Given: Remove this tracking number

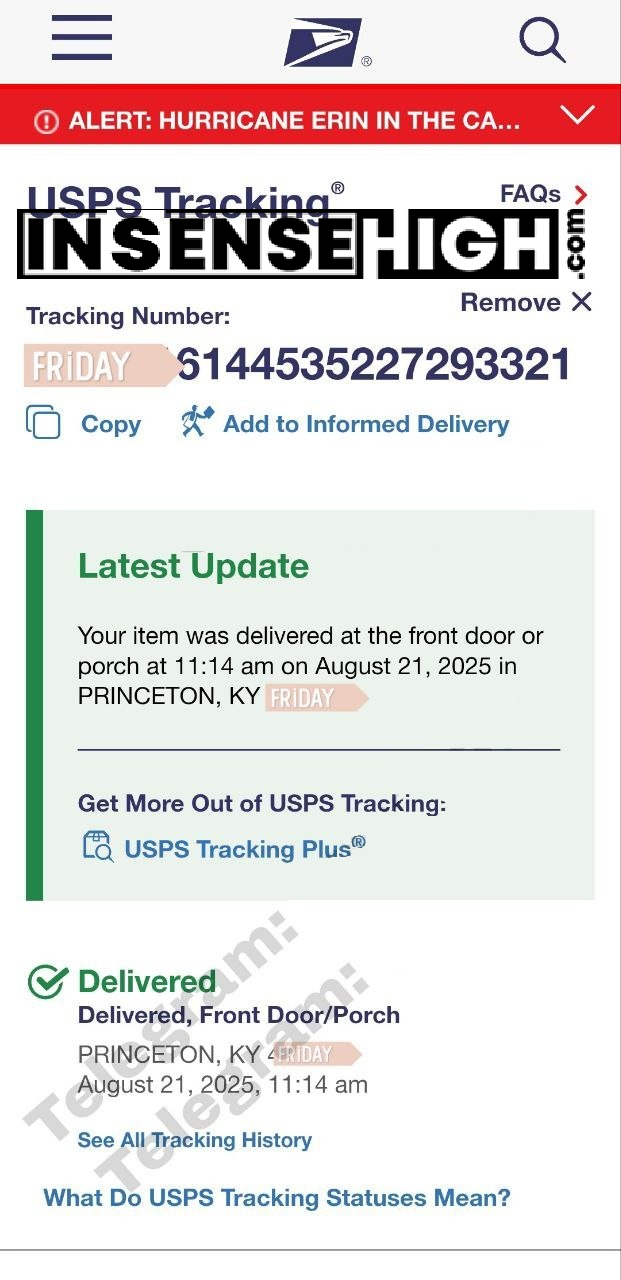Looking at the screenshot, I should 526,302.
